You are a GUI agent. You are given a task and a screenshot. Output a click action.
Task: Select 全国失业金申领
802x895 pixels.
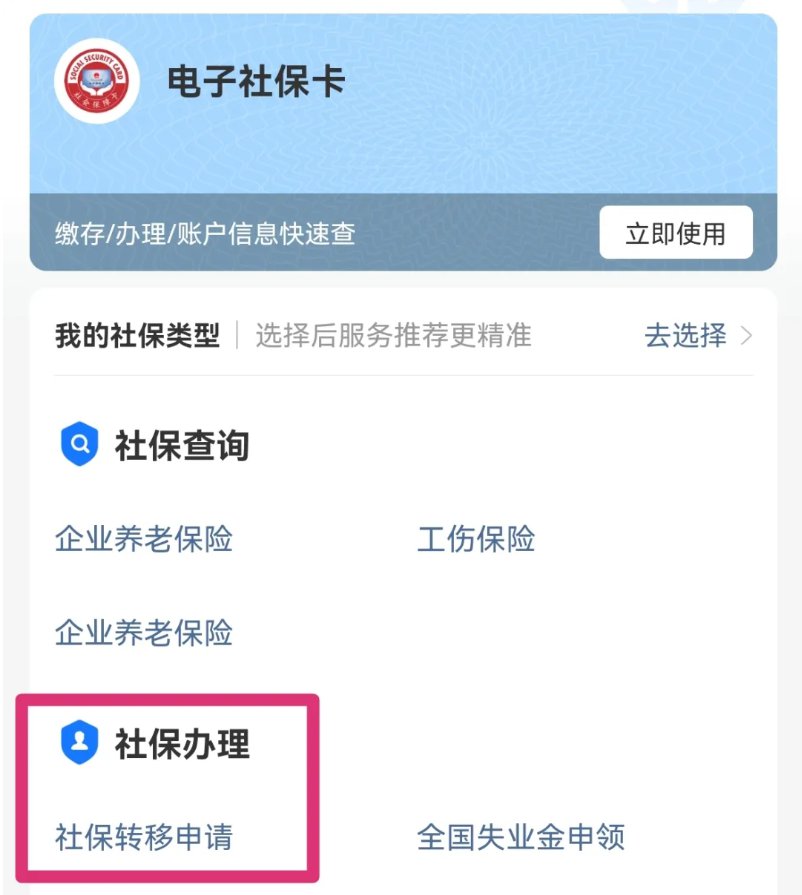pos(520,836)
